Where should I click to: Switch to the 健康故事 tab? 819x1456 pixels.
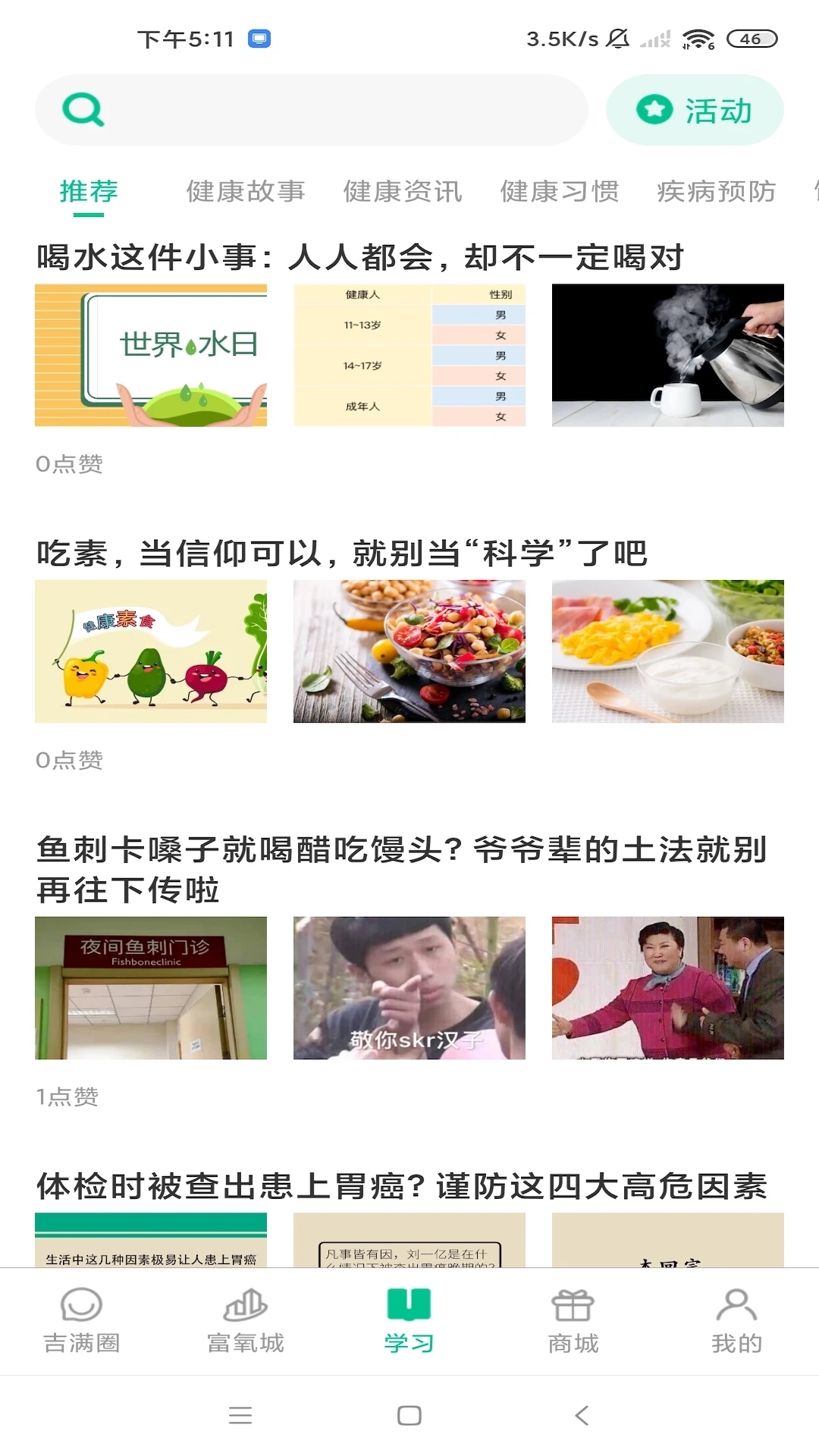(x=248, y=192)
